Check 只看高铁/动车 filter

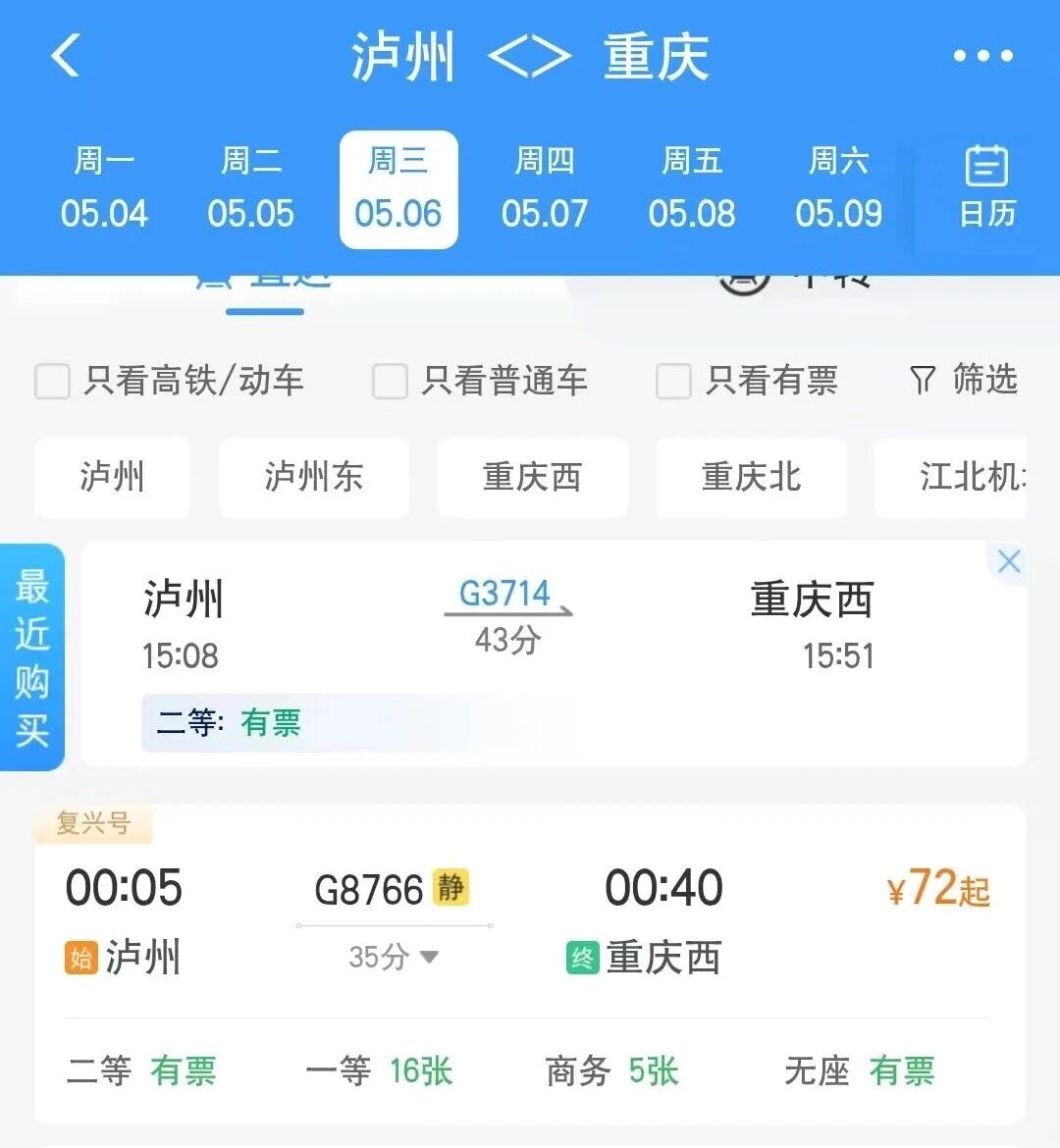point(53,381)
